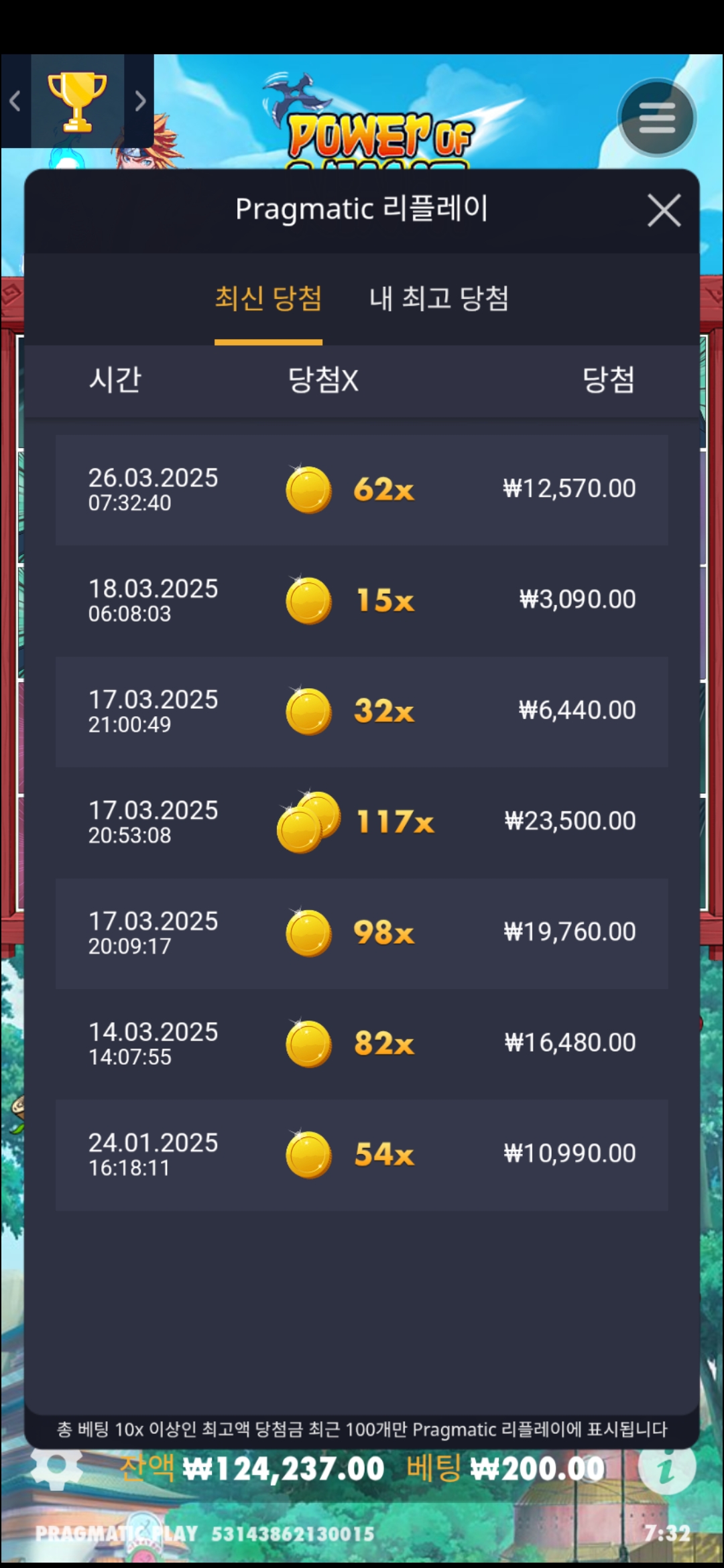Image resolution: width=724 pixels, height=1568 pixels.
Task: Open replay of 15x win ₩3,090.00
Action: coord(362,600)
